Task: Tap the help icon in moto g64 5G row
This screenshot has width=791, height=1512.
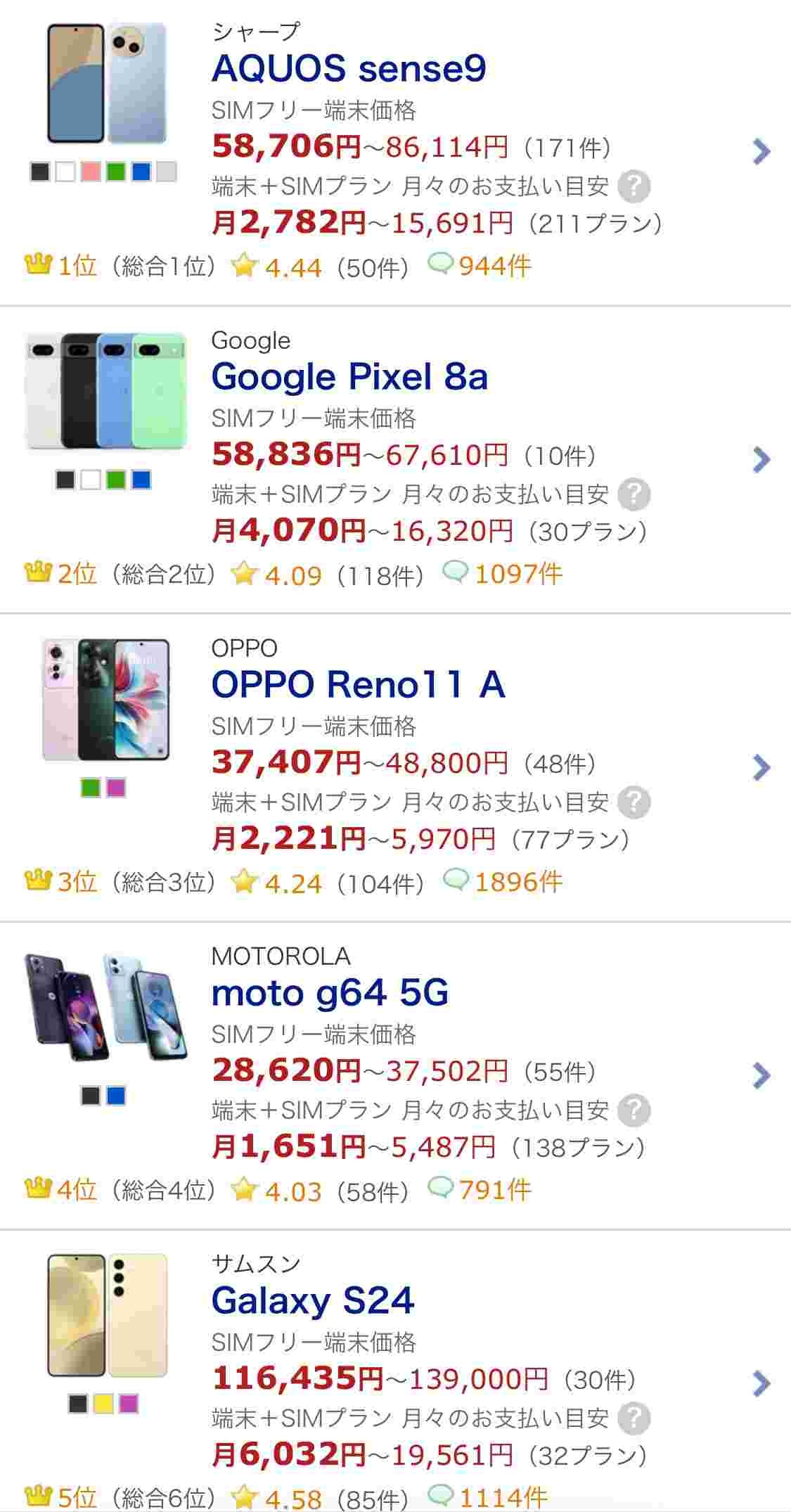Action: pyautogui.click(x=634, y=1110)
